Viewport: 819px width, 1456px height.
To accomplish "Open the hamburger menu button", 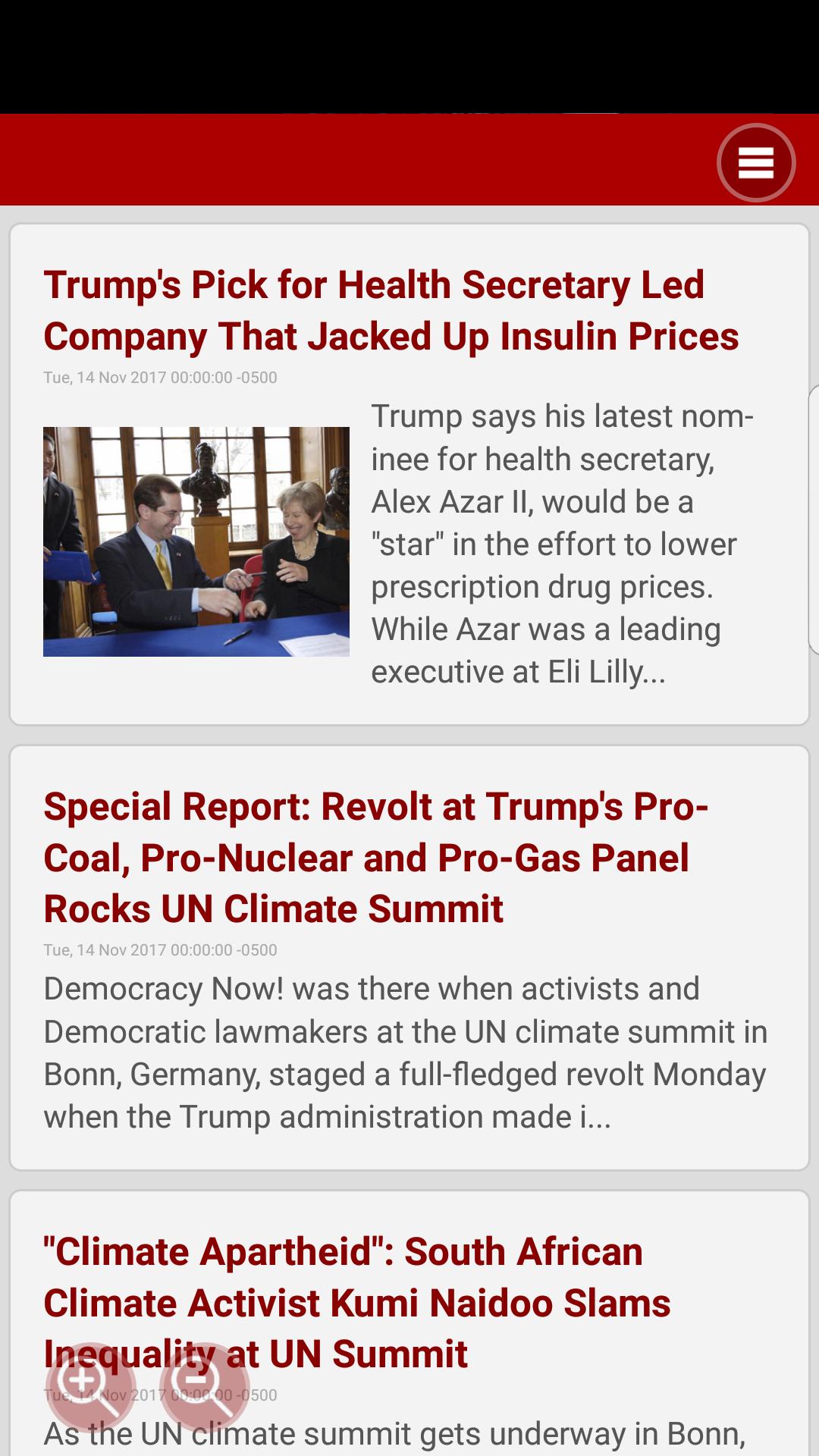I will 755,162.
